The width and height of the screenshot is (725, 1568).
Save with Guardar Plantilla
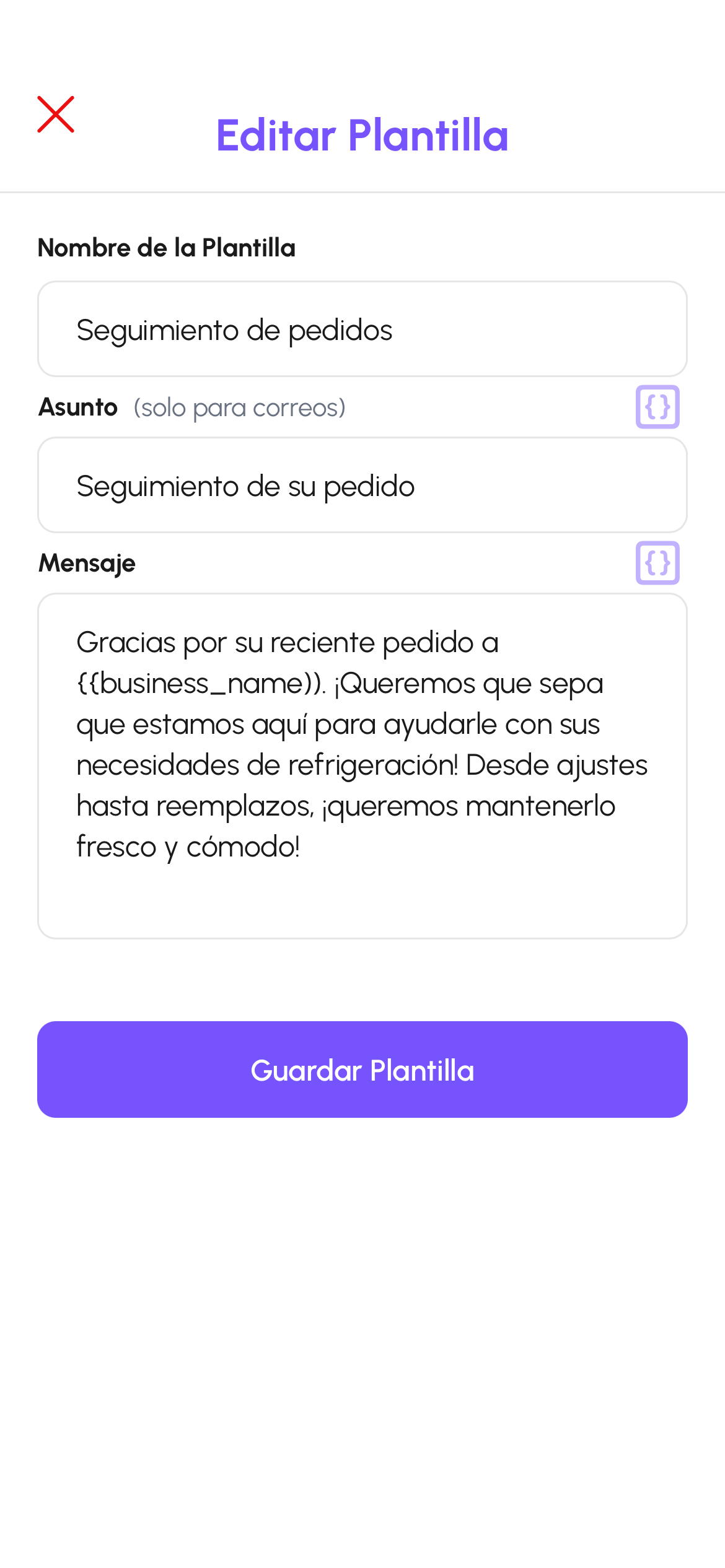point(362,1069)
